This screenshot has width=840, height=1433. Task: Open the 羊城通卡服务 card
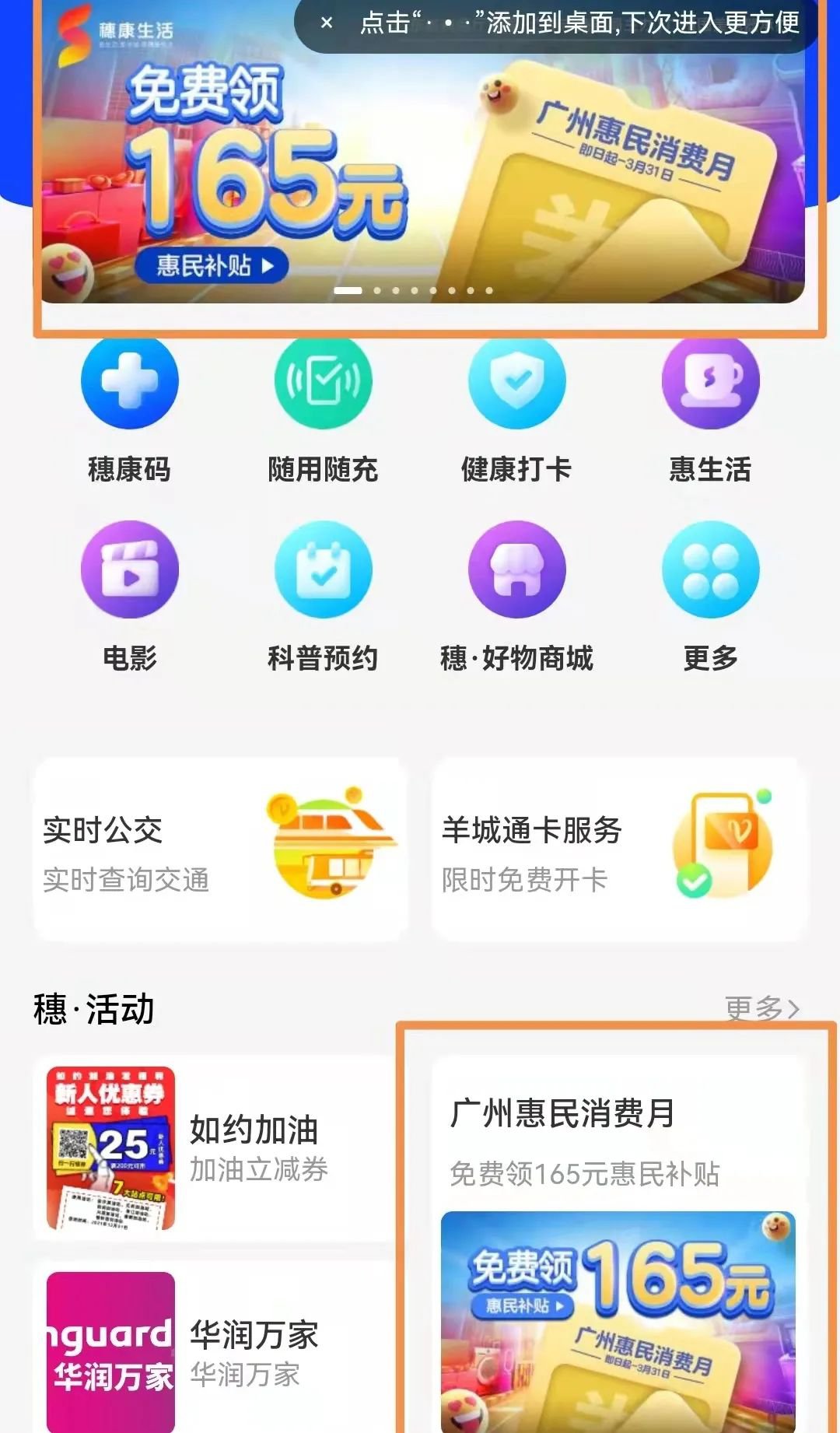(620, 850)
